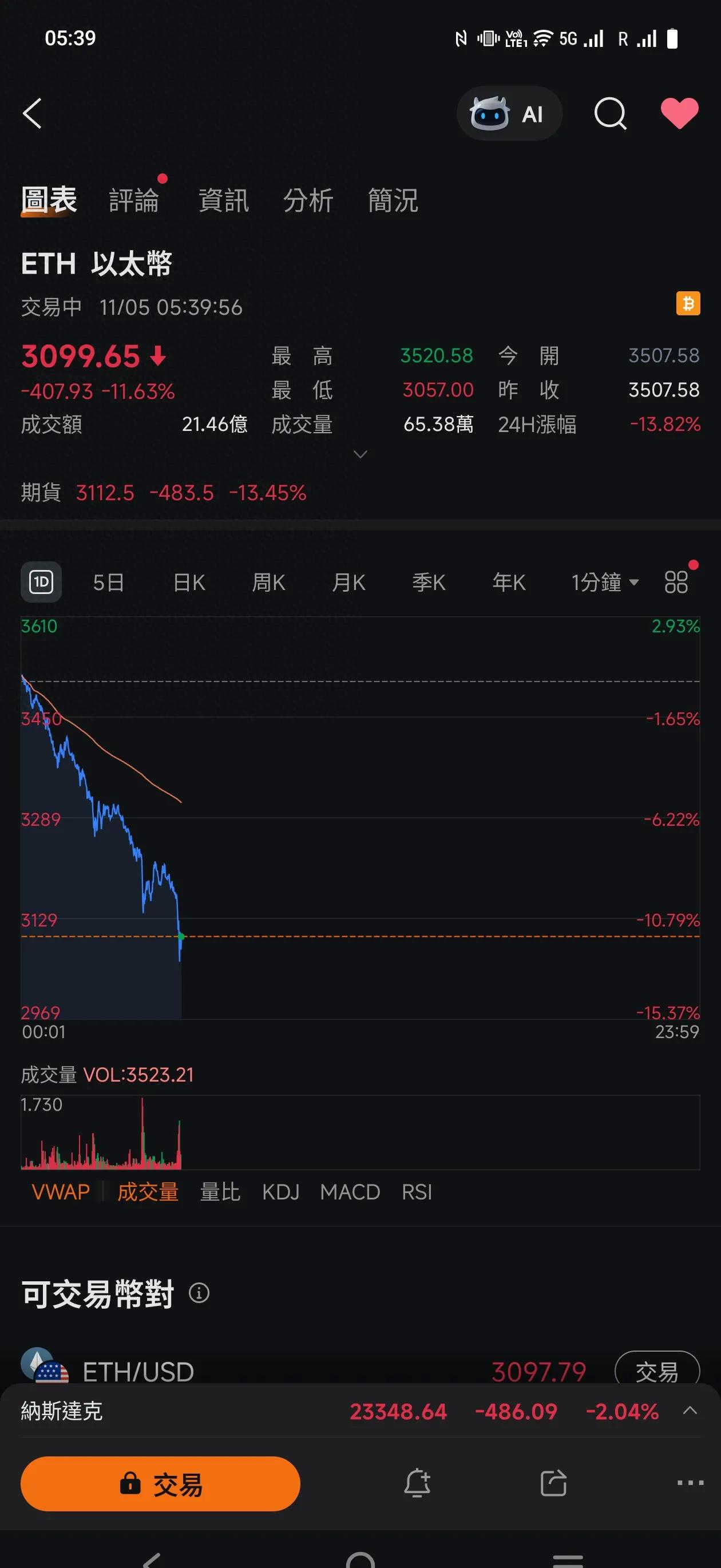Tap the Bitcoin icon beside the quote

click(x=688, y=304)
